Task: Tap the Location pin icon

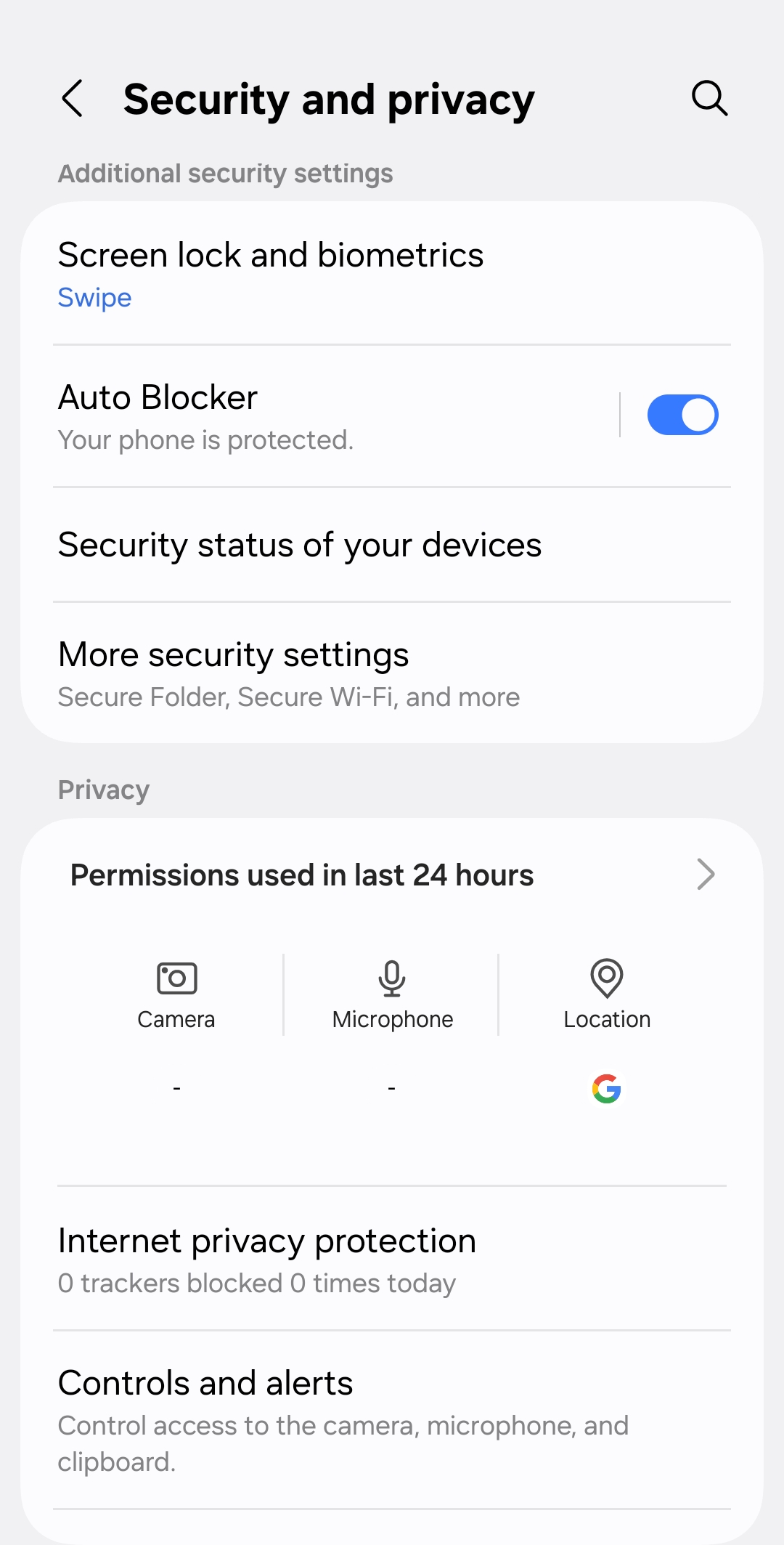Action: 607,978
